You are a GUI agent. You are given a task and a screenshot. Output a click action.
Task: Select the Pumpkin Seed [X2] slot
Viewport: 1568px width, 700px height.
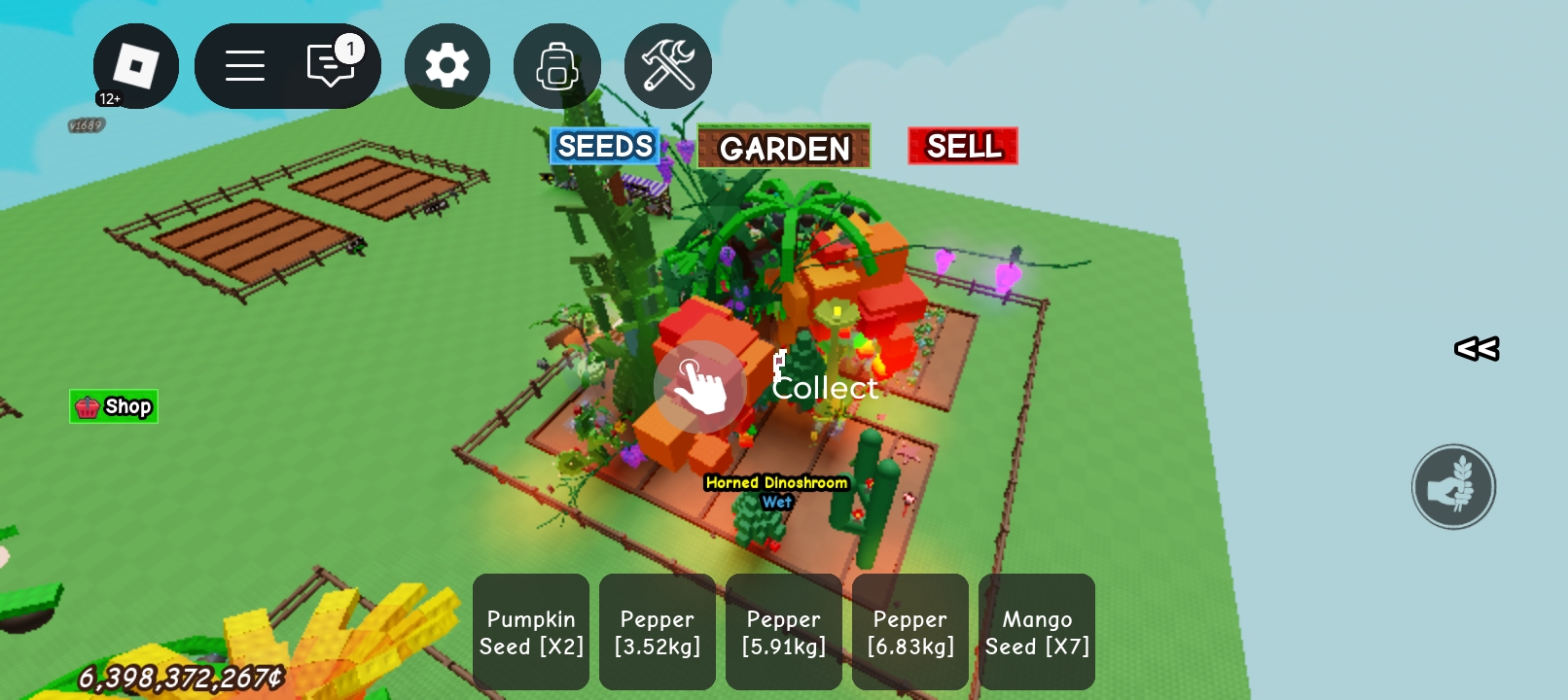531,632
